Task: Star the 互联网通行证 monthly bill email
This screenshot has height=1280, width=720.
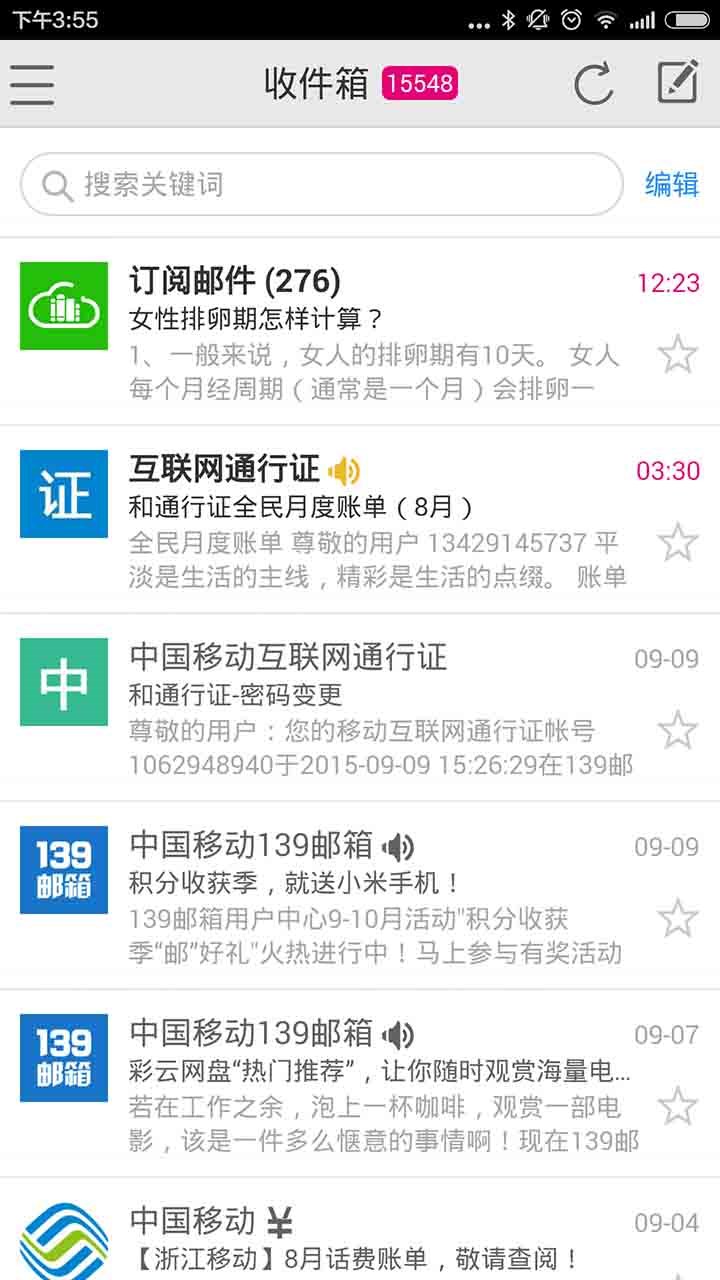Action: click(x=677, y=541)
